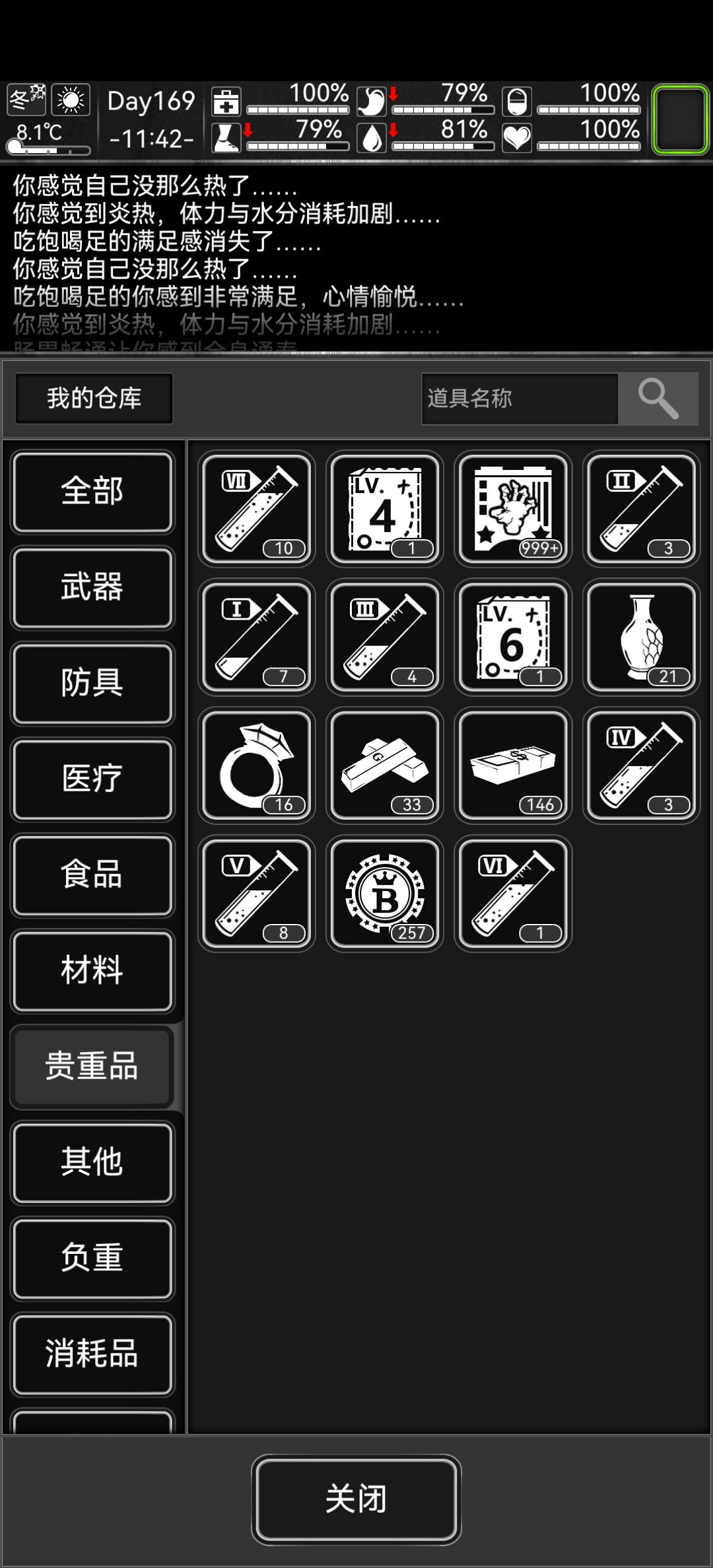The height and width of the screenshot is (1568, 713).
Task: Switch to the 食品 food category
Action: [92, 876]
